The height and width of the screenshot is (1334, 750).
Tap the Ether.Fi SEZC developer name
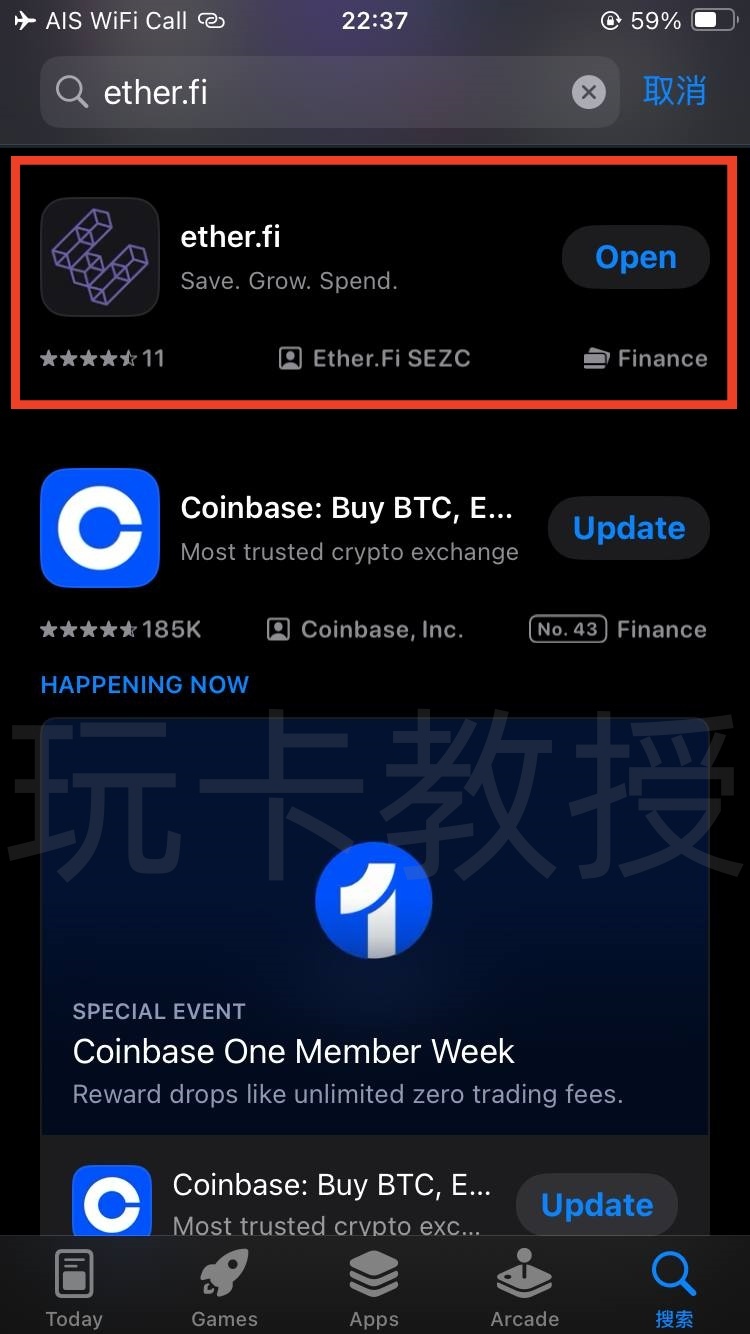(x=373, y=358)
